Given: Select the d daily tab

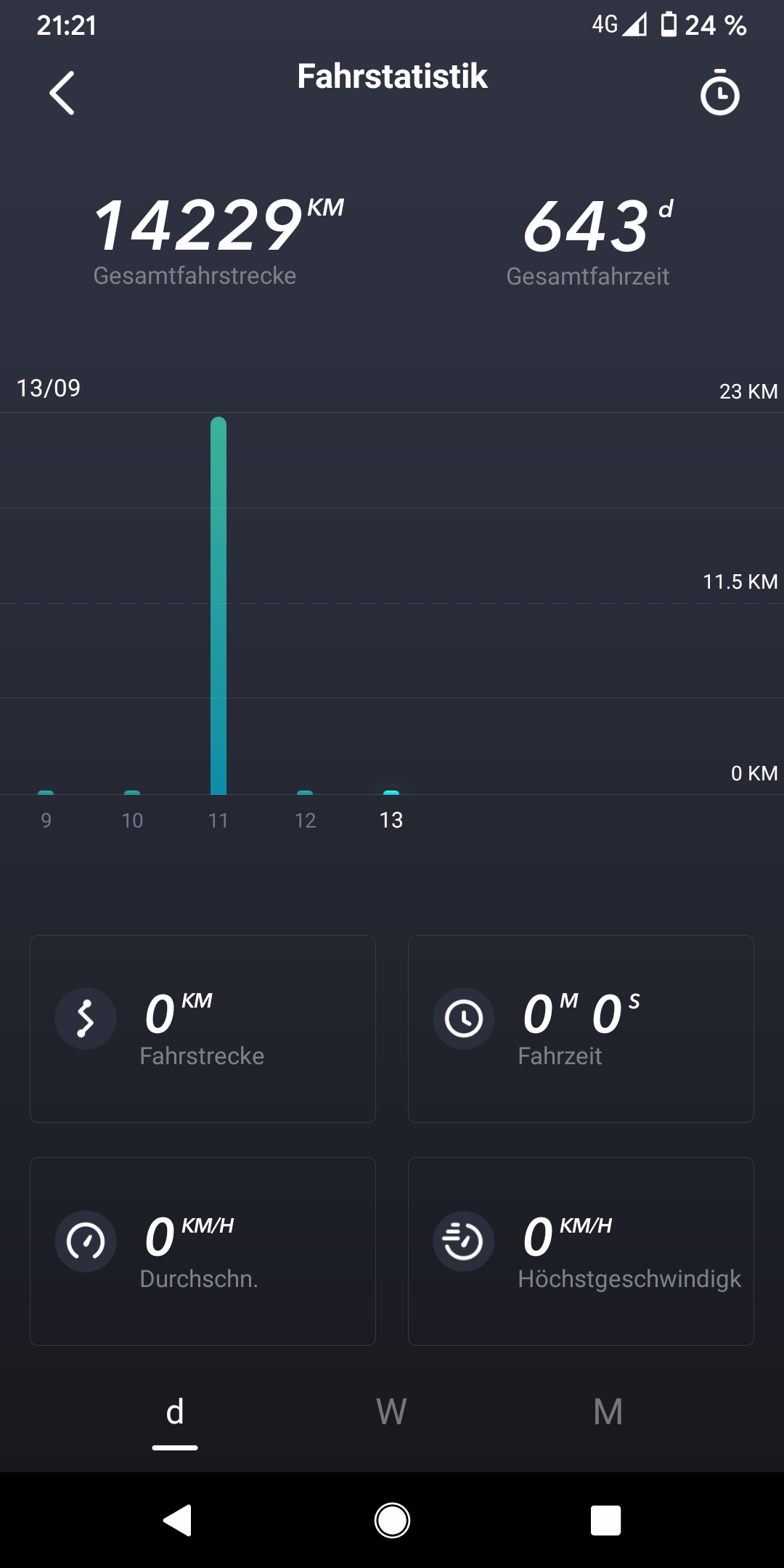Looking at the screenshot, I should (x=175, y=1412).
